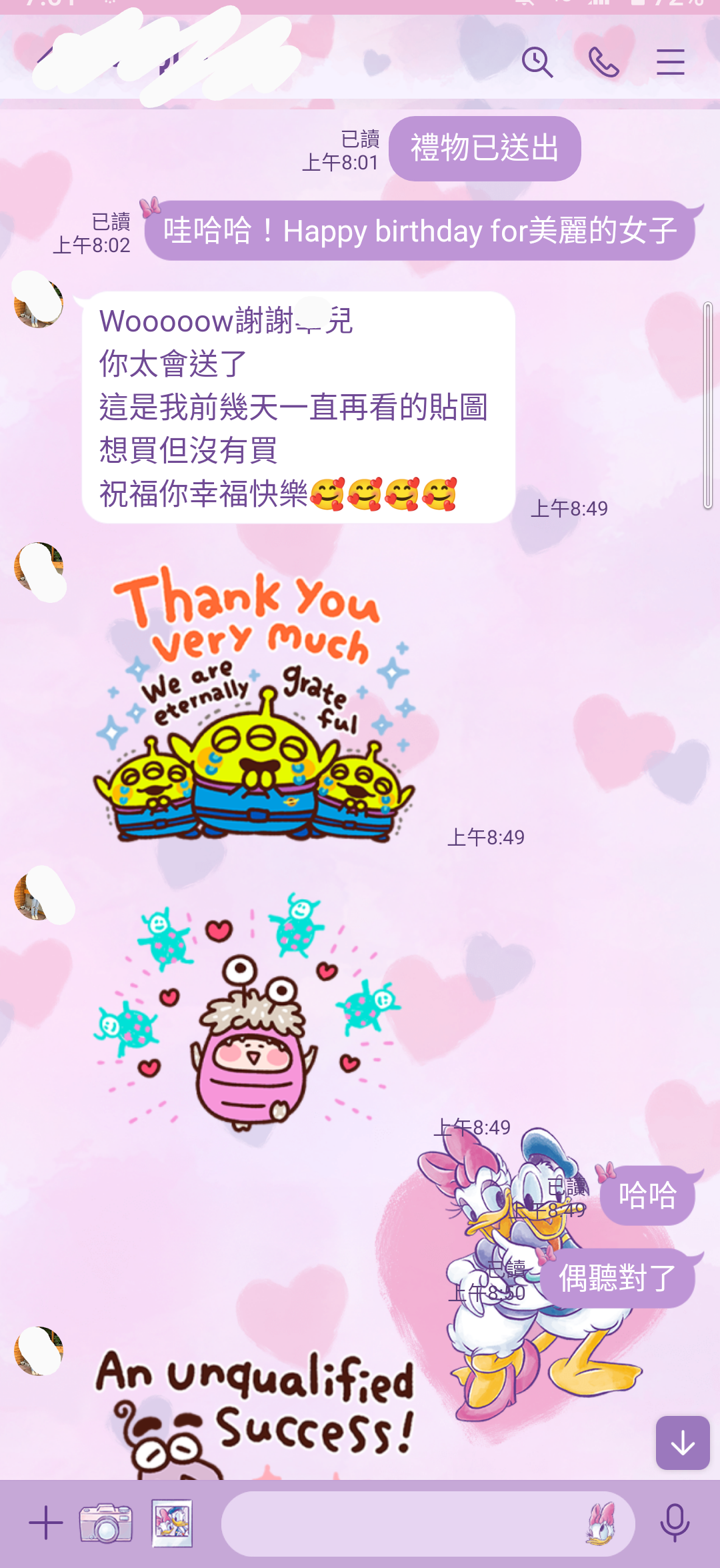720x1568 pixels.
Task: Open the plus attachment menu
Action: coord(45,1523)
